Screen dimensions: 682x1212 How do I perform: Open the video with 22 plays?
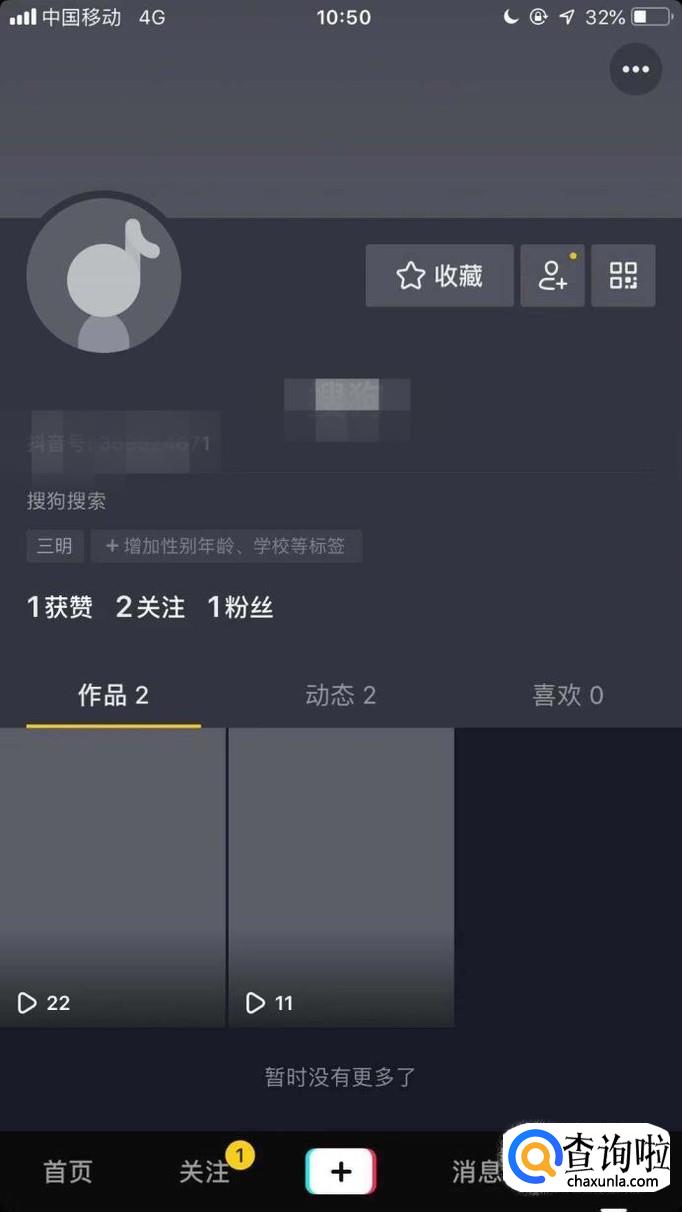112,877
